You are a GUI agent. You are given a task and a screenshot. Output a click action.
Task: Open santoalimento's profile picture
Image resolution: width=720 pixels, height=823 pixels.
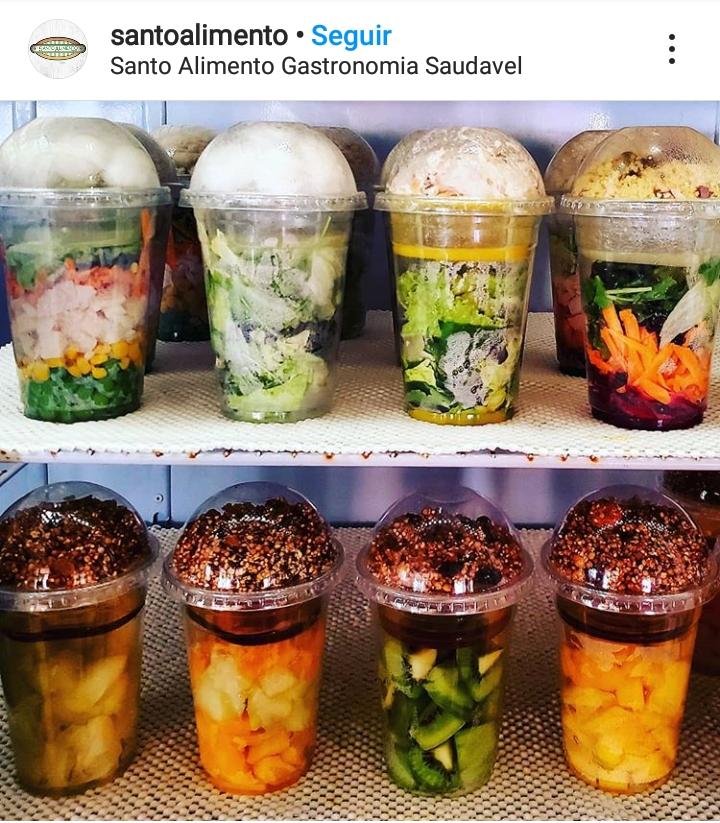pos(58,49)
